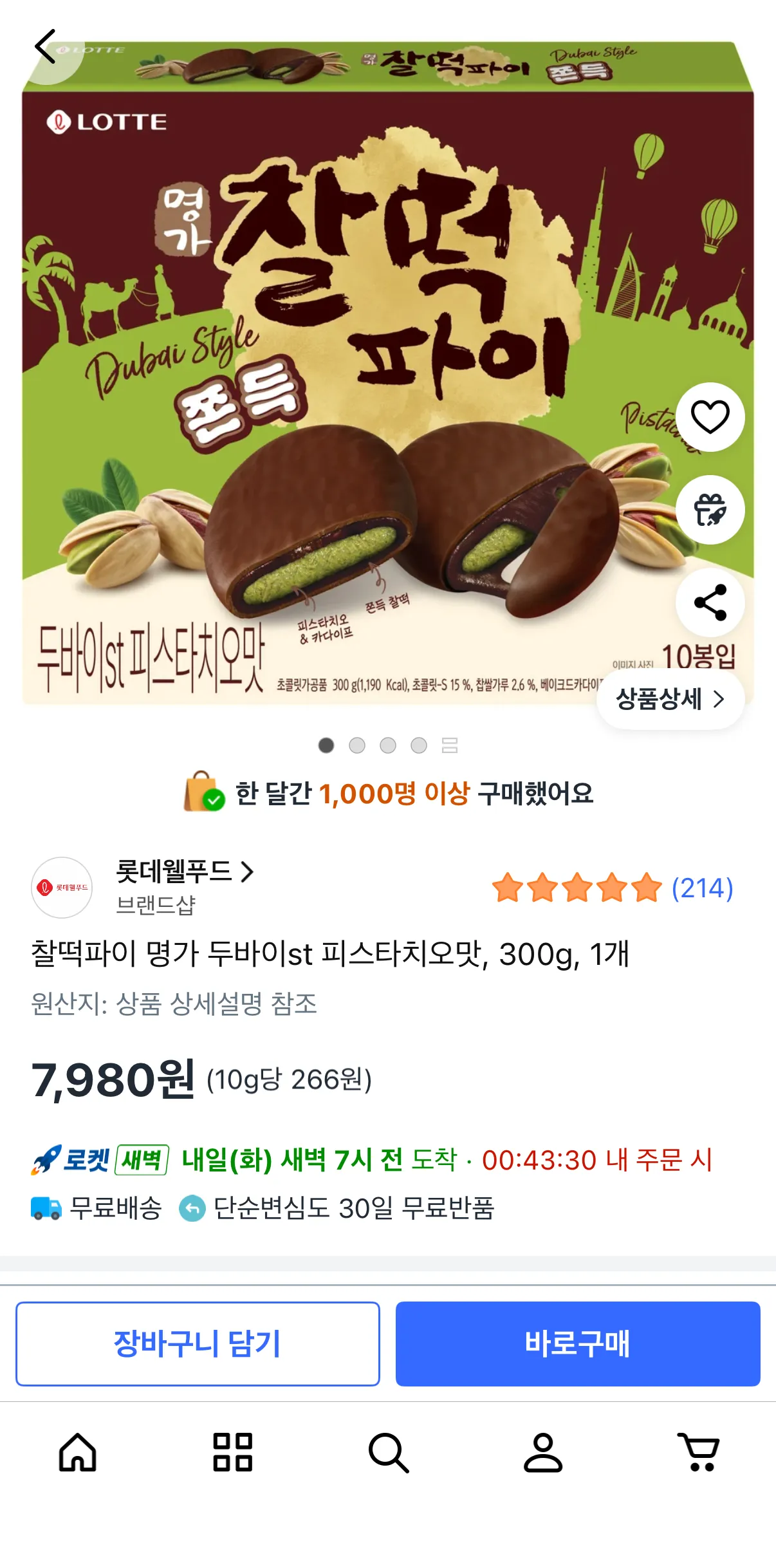776x1568 pixels.
Task: Go back using the top-left arrow
Action: pos(45,46)
